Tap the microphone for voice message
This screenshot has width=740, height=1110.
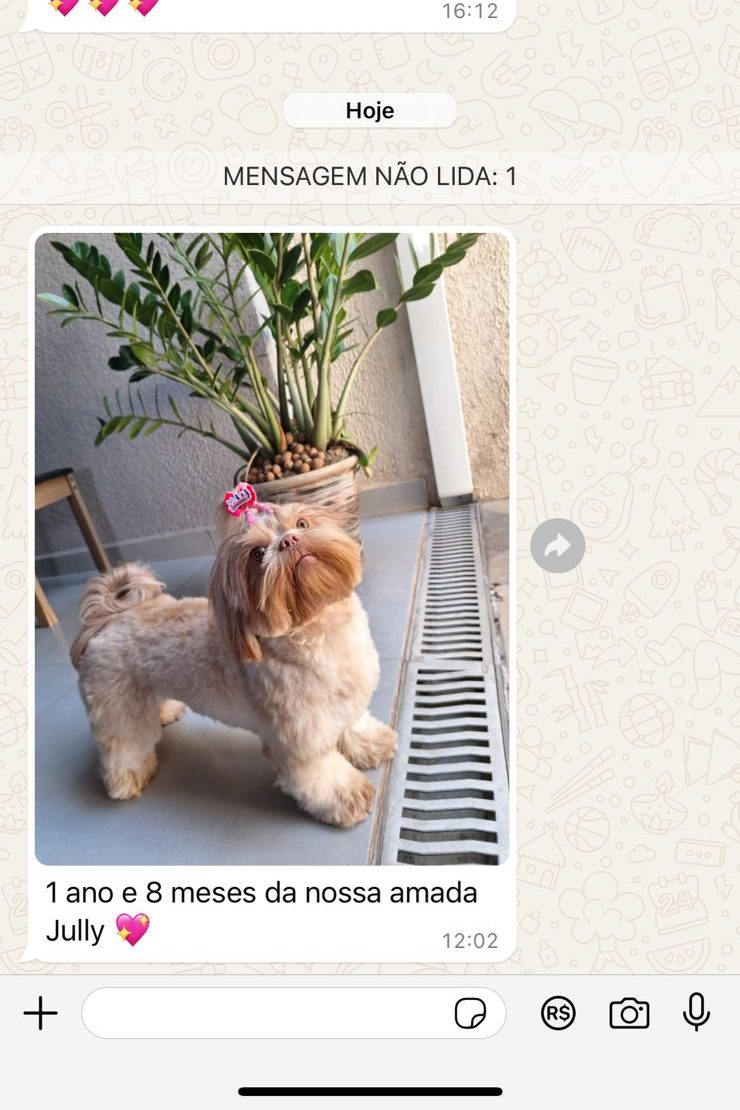tap(696, 1013)
